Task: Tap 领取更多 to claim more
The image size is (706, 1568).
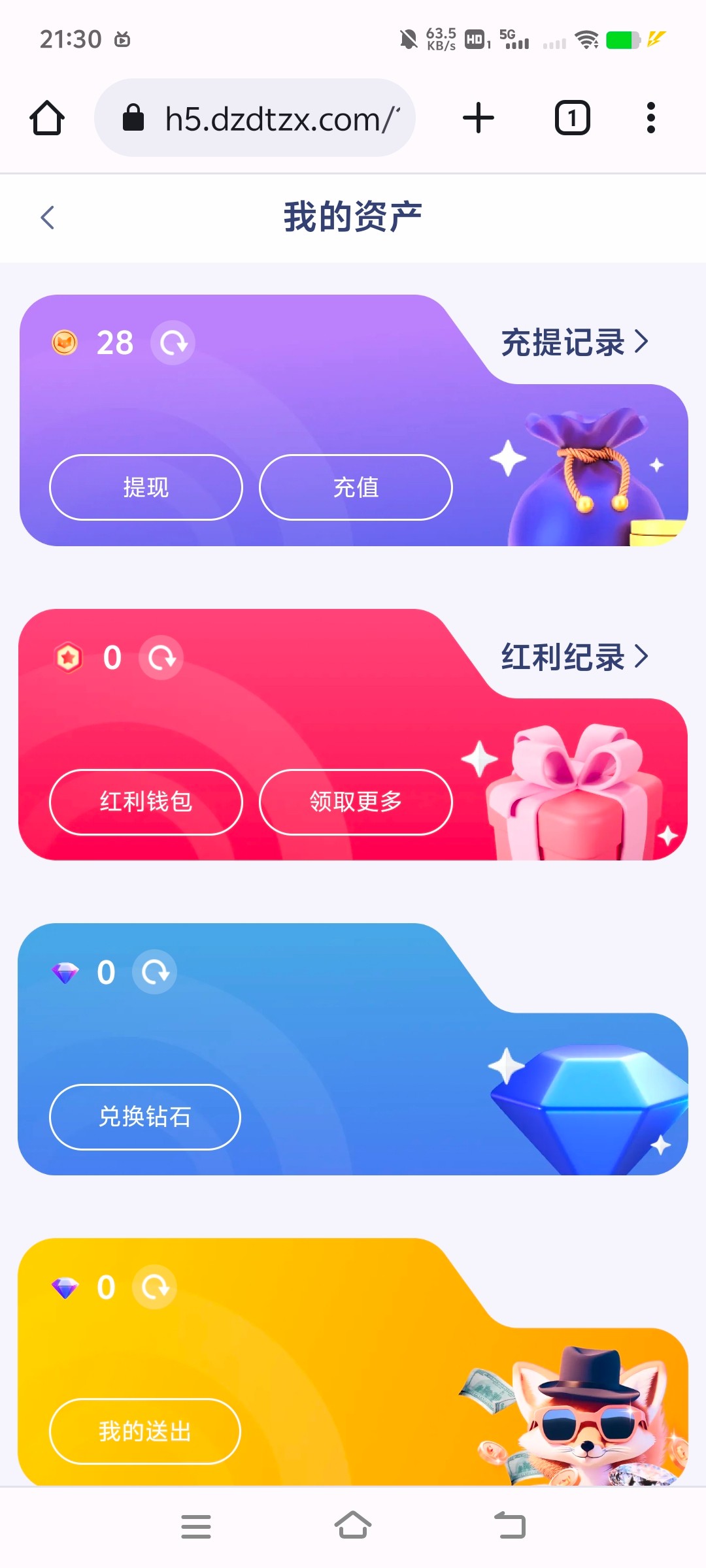Action: click(x=356, y=802)
